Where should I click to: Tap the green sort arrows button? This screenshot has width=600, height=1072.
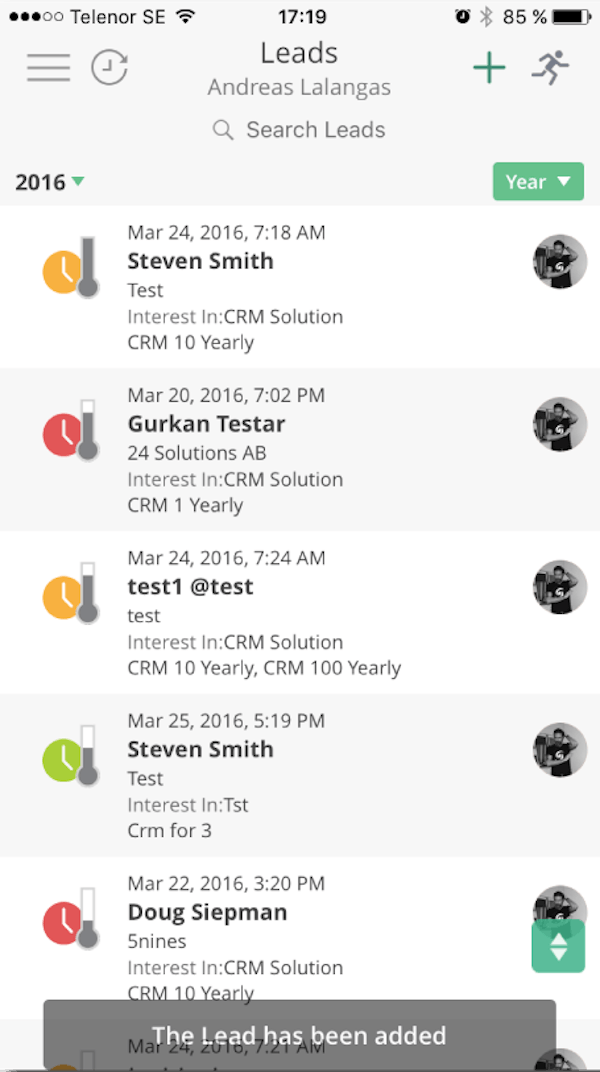pyautogui.click(x=558, y=946)
